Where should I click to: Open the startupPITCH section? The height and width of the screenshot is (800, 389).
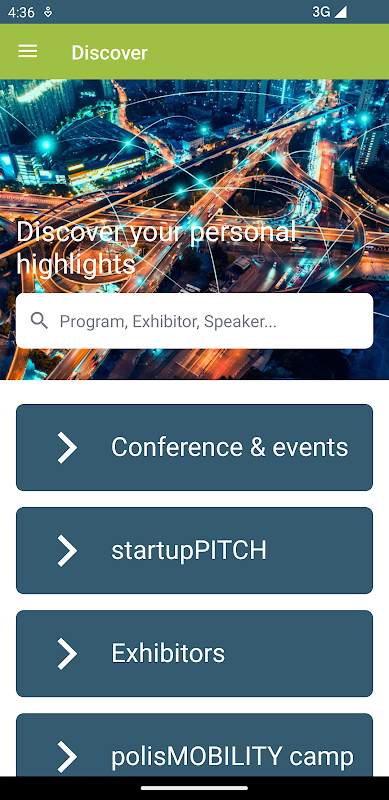(x=194, y=551)
